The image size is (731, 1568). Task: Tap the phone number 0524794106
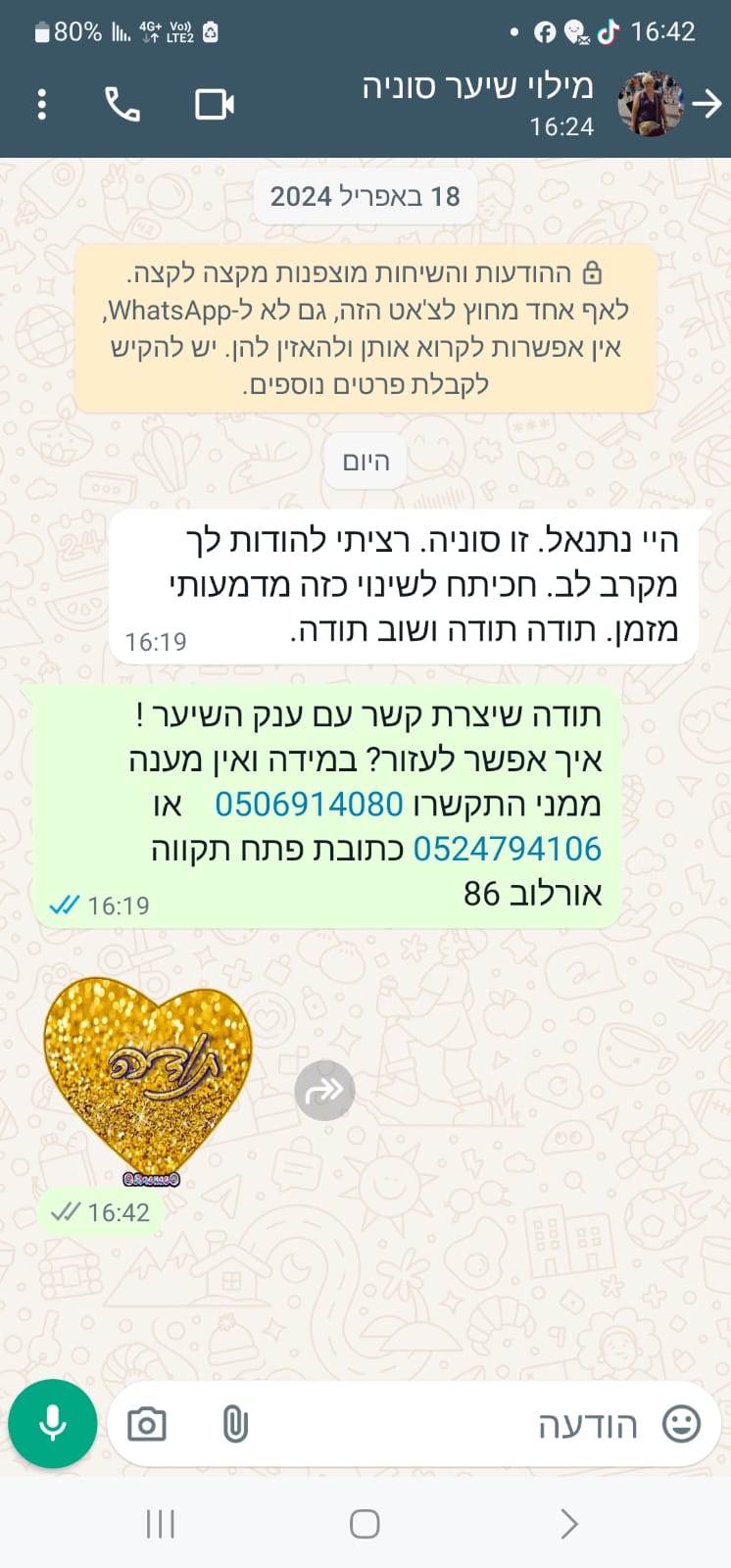tap(507, 849)
